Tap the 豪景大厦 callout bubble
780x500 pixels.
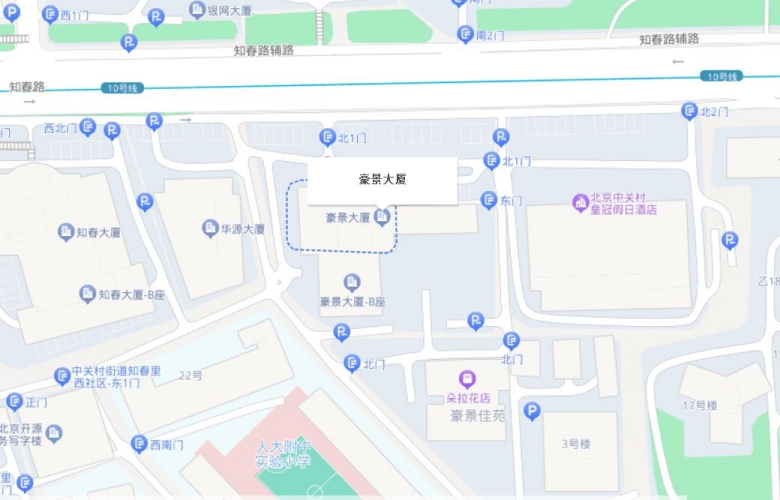click(382, 180)
